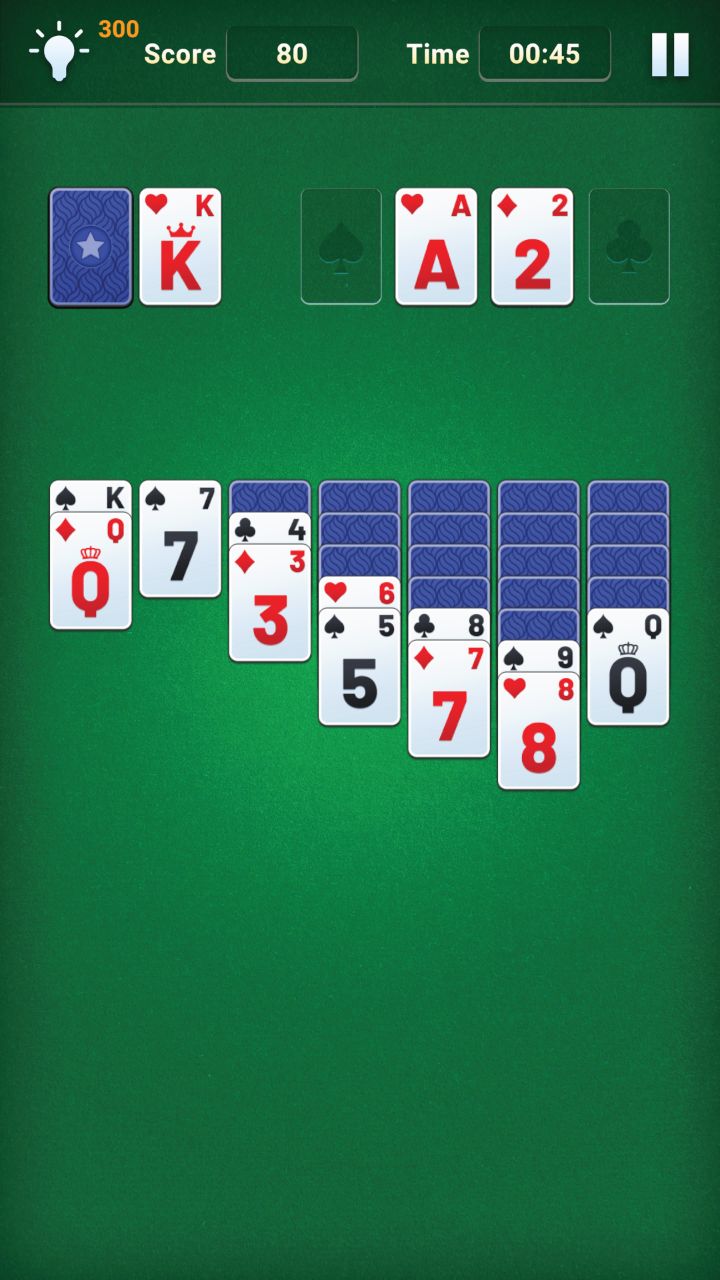Select the 3 of diamonds card
720x1280 pixels.
click(270, 610)
